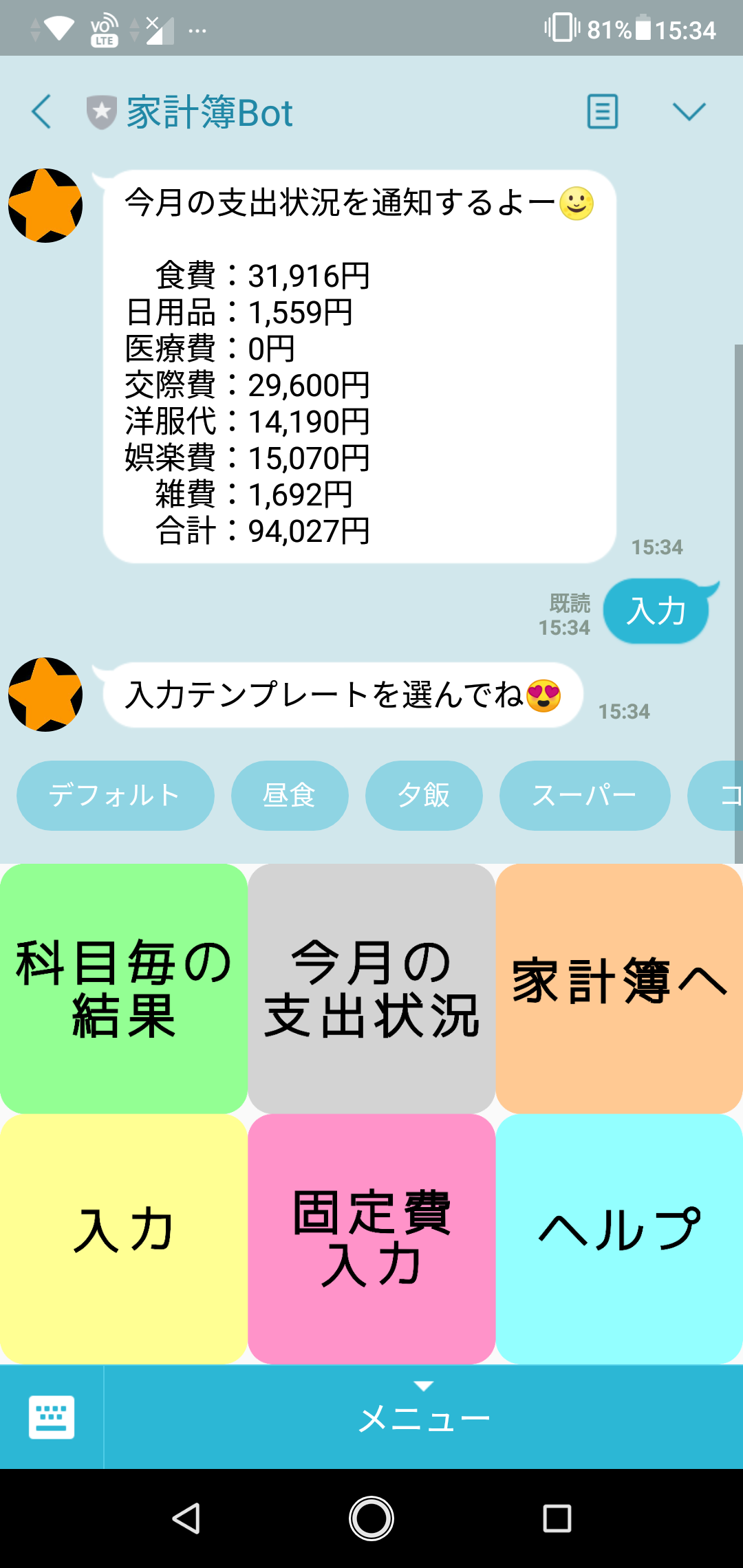Screen dimensions: 743x1568
Task: Select the 昼食 input template
Action: (290, 795)
